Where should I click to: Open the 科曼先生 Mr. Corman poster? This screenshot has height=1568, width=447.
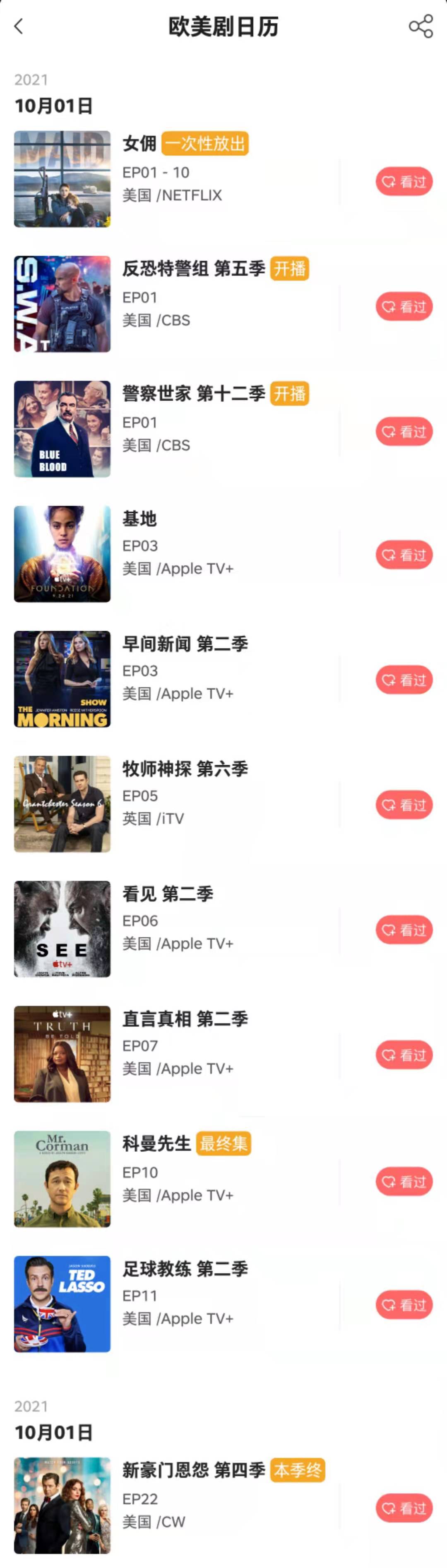pyautogui.click(x=62, y=1179)
